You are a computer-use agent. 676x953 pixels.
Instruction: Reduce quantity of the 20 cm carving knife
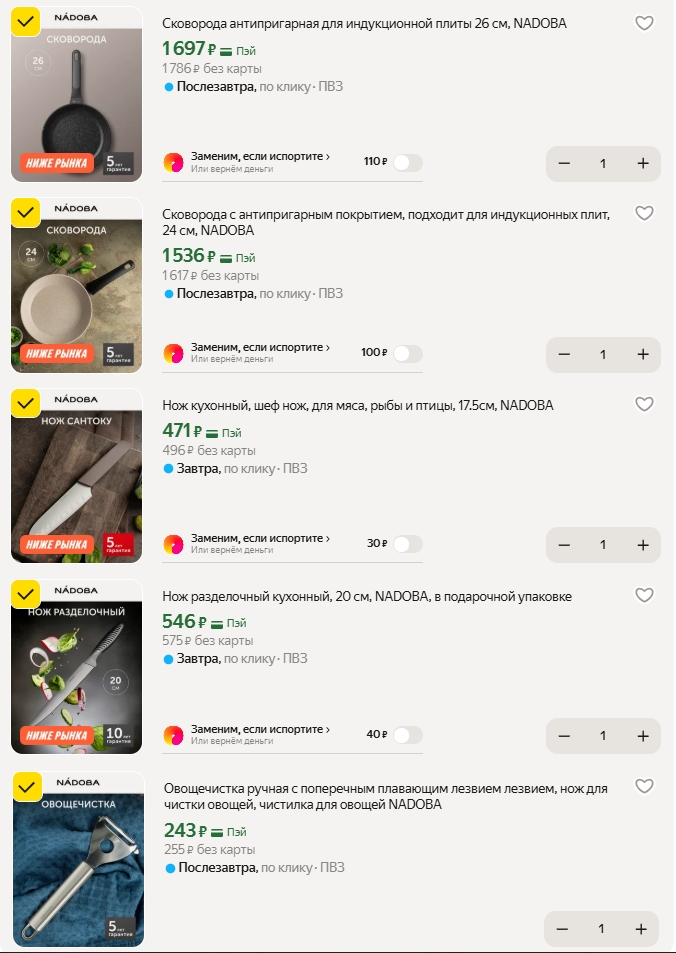tap(564, 736)
